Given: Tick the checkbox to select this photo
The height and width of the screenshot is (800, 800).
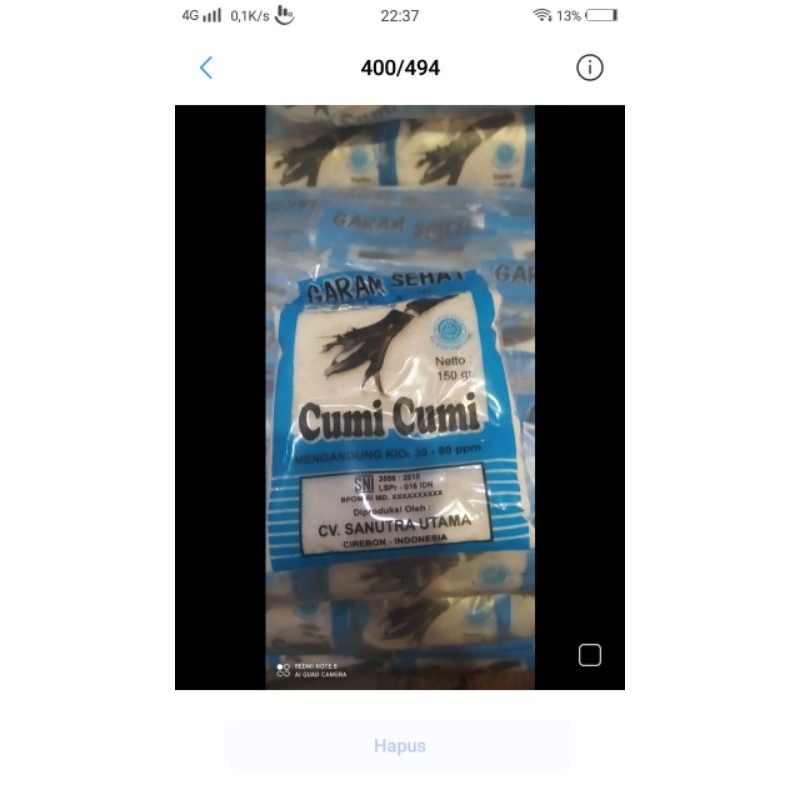Looking at the screenshot, I should tap(590, 655).
